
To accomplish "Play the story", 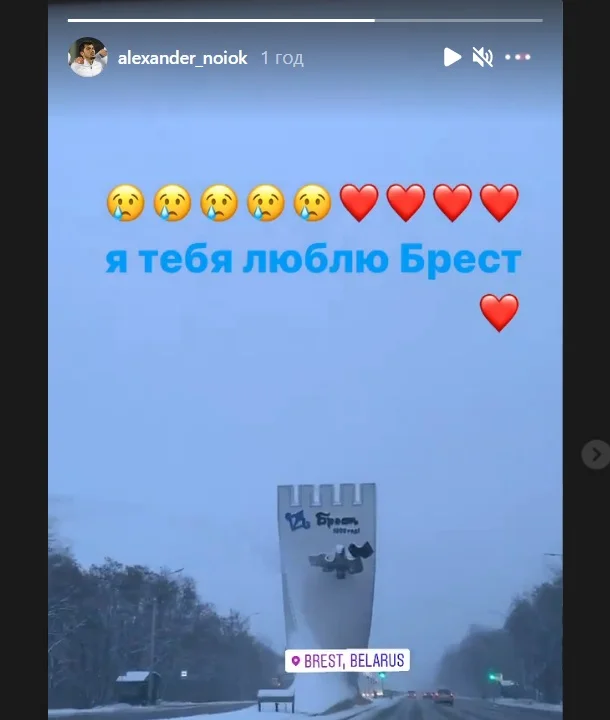I will point(452,57).
